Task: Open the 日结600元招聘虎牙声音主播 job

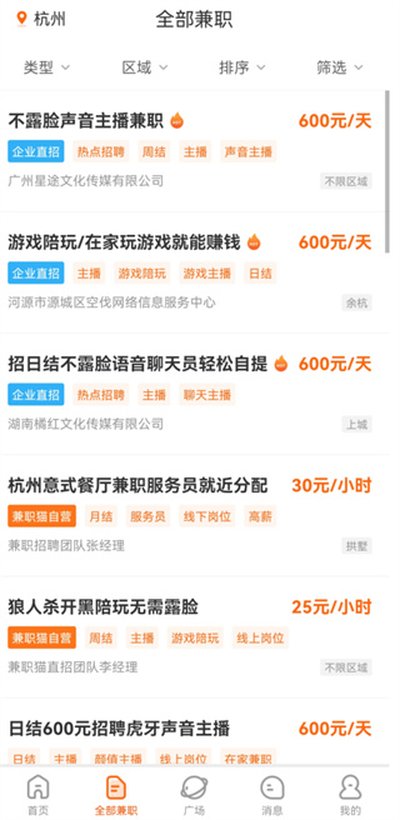Action: pyautogui.click(x=195, y=732)
